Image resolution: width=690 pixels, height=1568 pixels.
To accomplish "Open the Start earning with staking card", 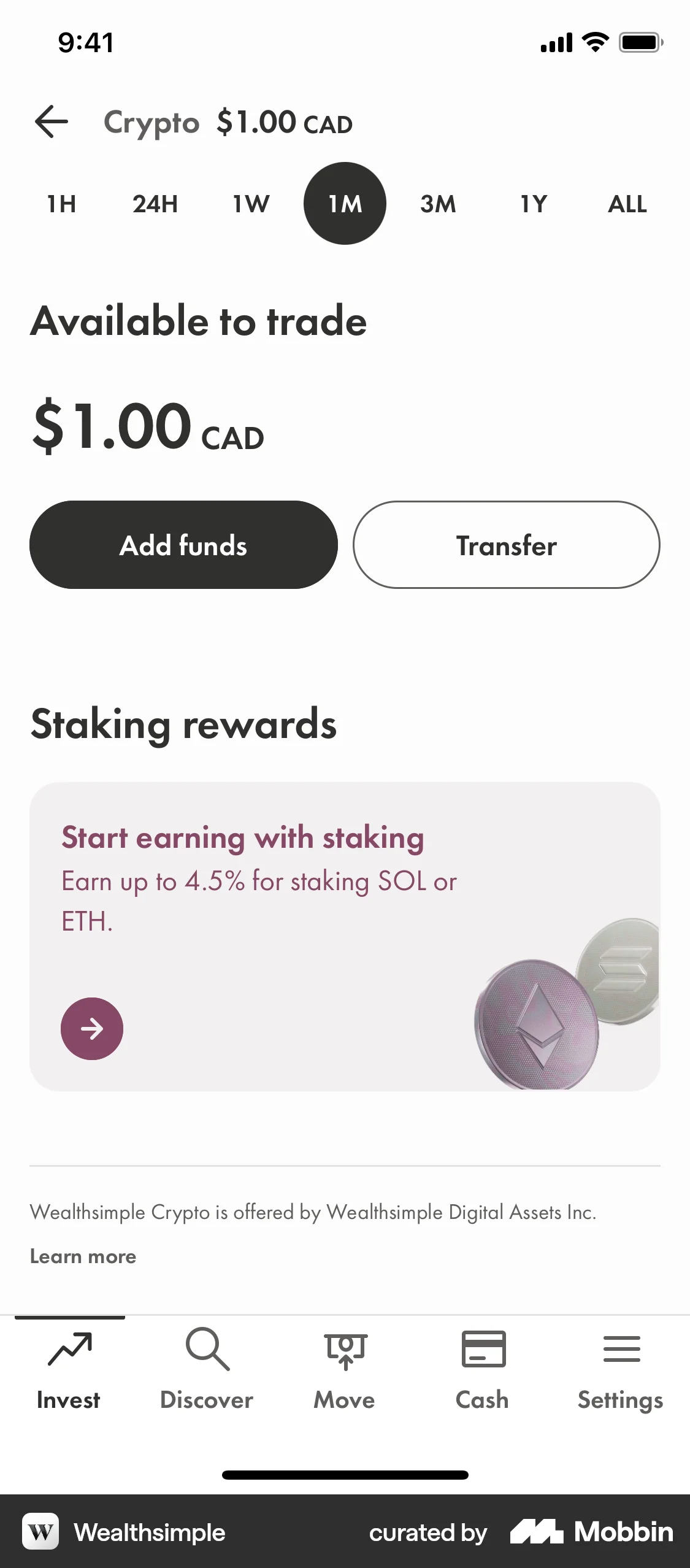I will tap(345, 920).
